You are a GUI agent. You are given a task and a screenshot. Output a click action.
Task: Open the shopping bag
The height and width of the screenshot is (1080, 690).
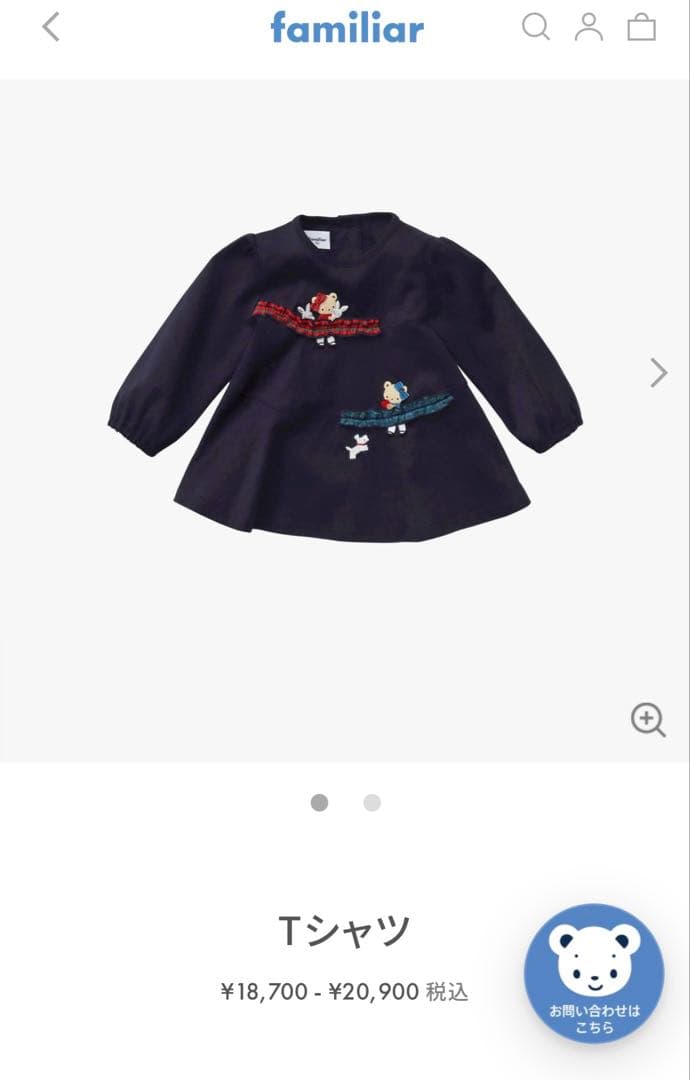[x=641, y=27]
